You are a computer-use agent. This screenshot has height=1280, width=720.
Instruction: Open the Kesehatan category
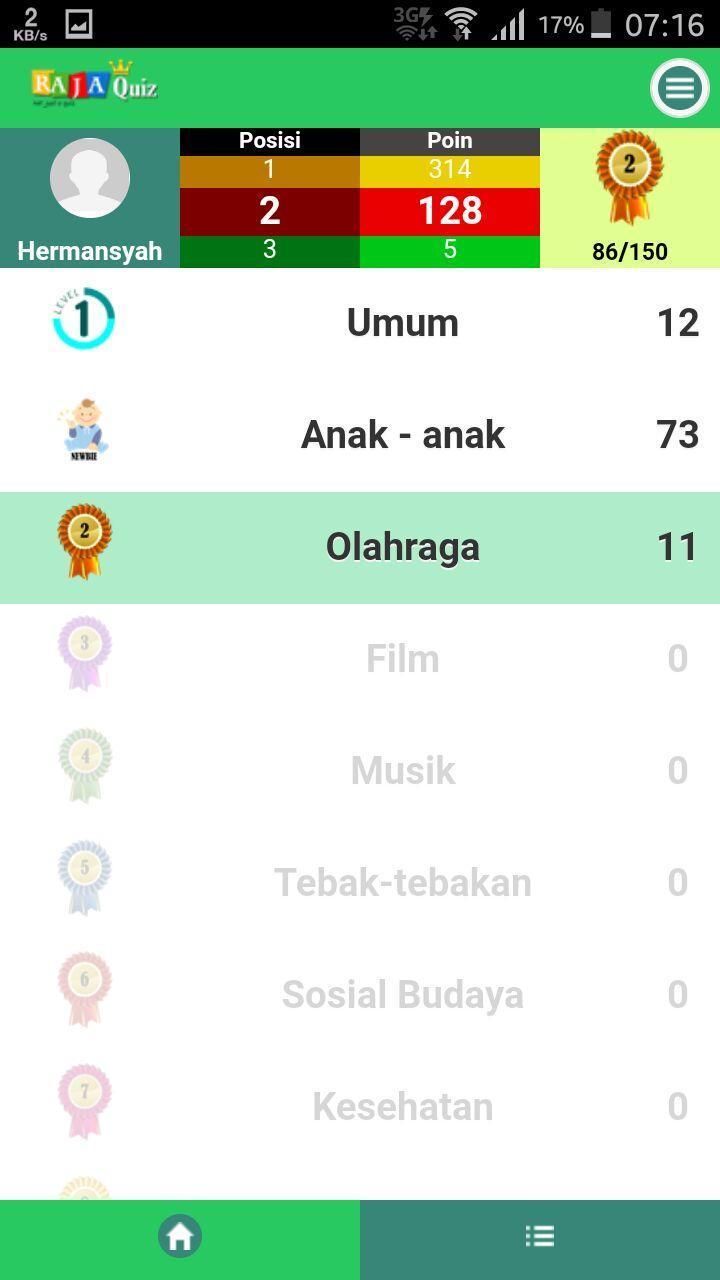coord(400,1106)
